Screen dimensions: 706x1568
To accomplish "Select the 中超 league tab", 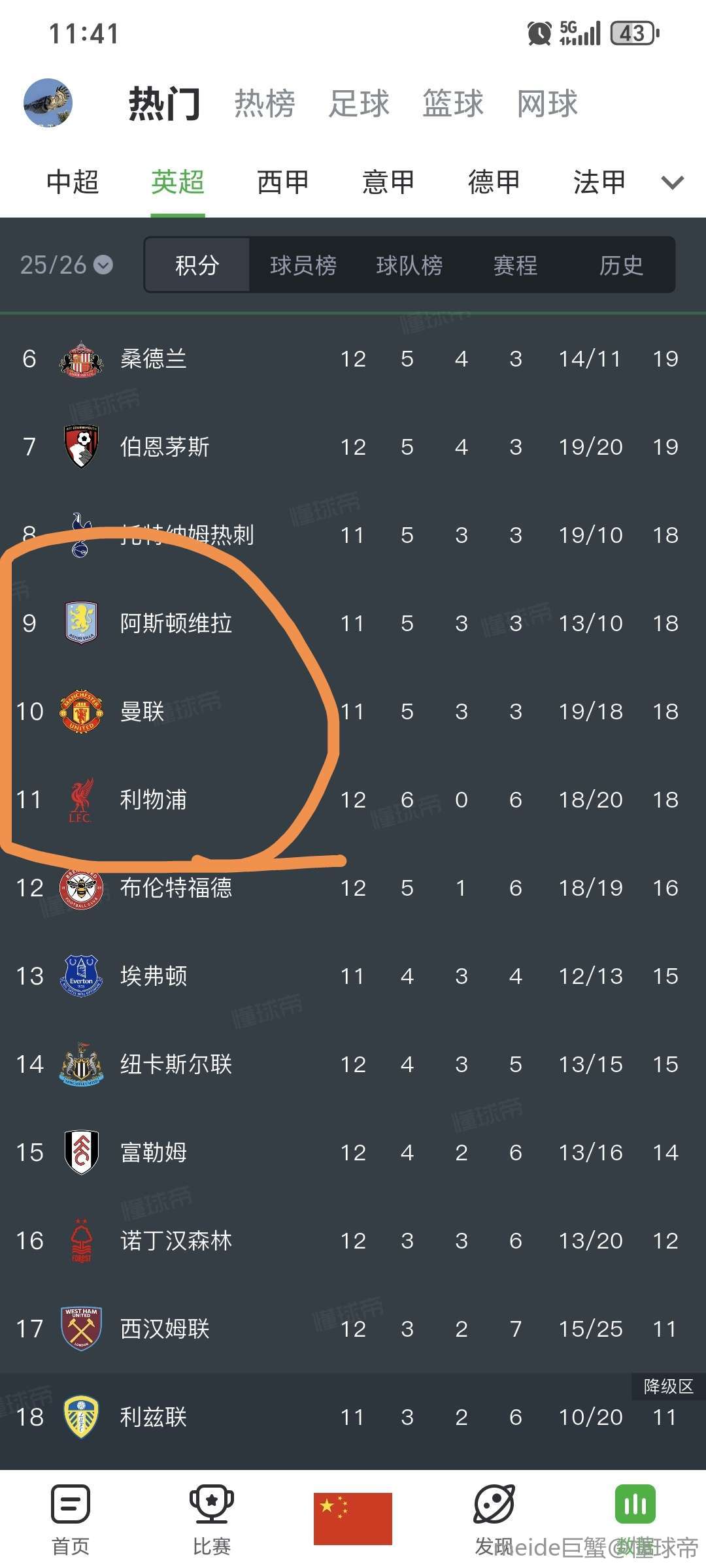I will [x=73, y=182].
